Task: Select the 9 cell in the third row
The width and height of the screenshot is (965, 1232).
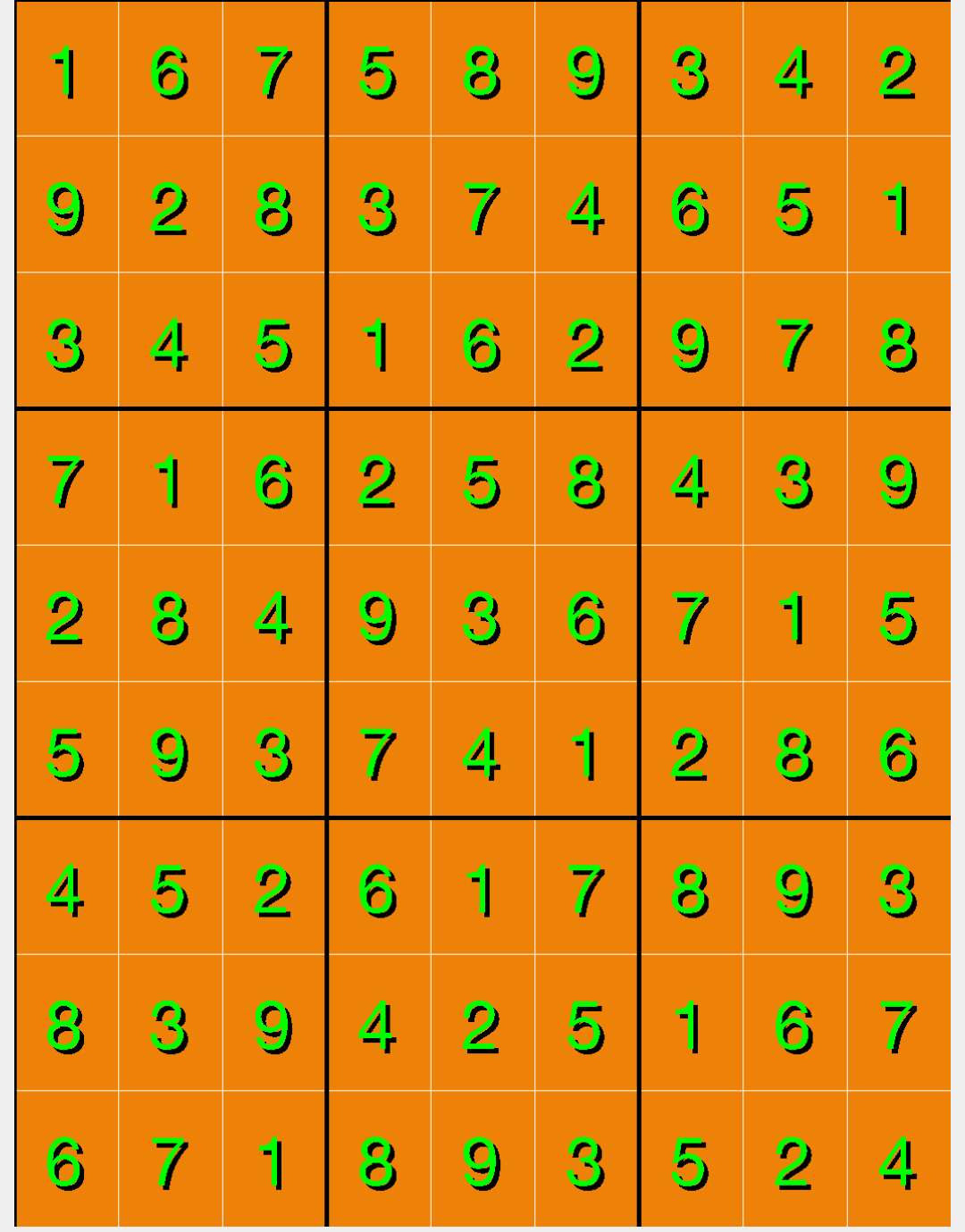Action: click(691, 344)
